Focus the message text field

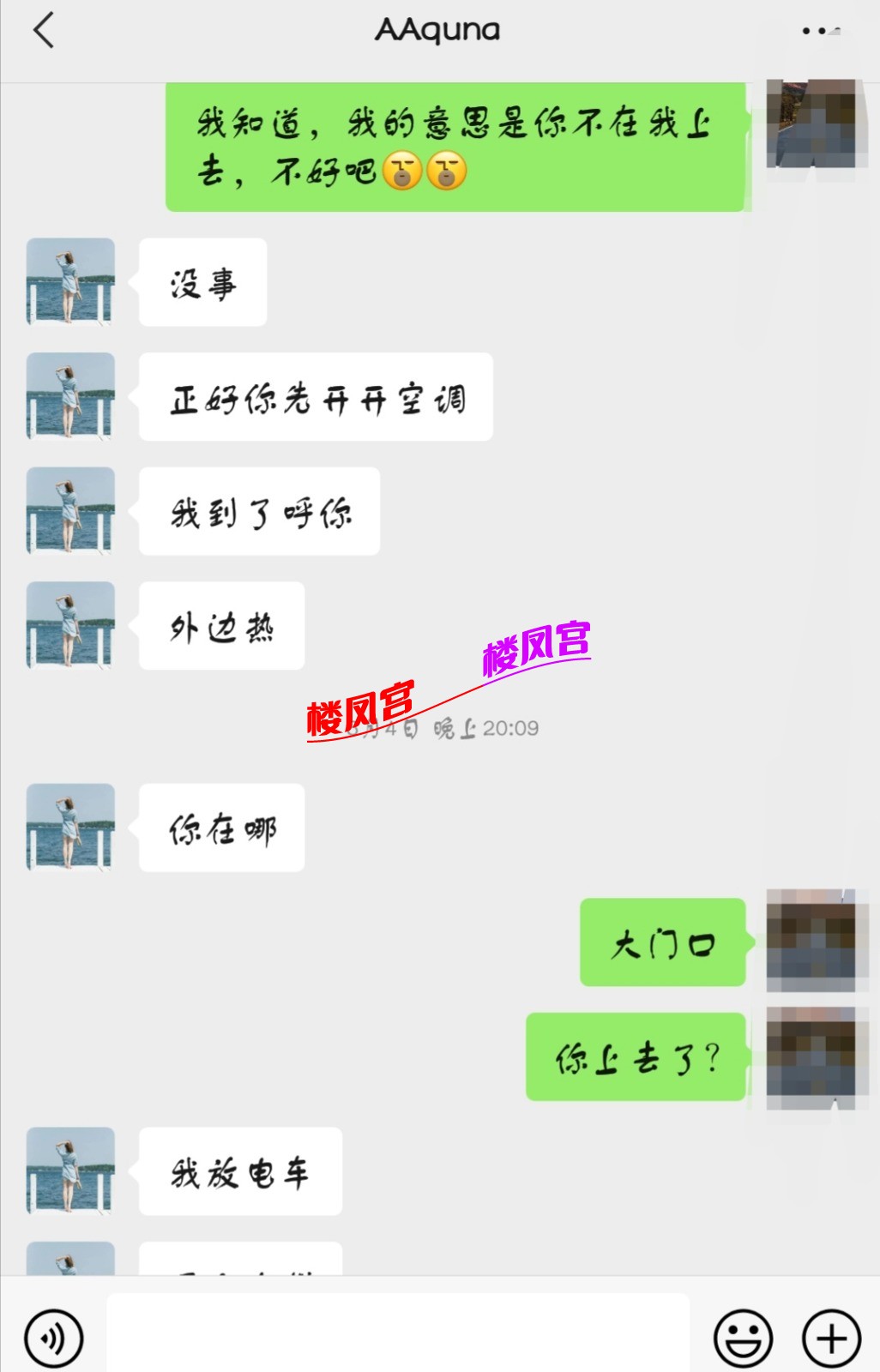pos(398,1334)
